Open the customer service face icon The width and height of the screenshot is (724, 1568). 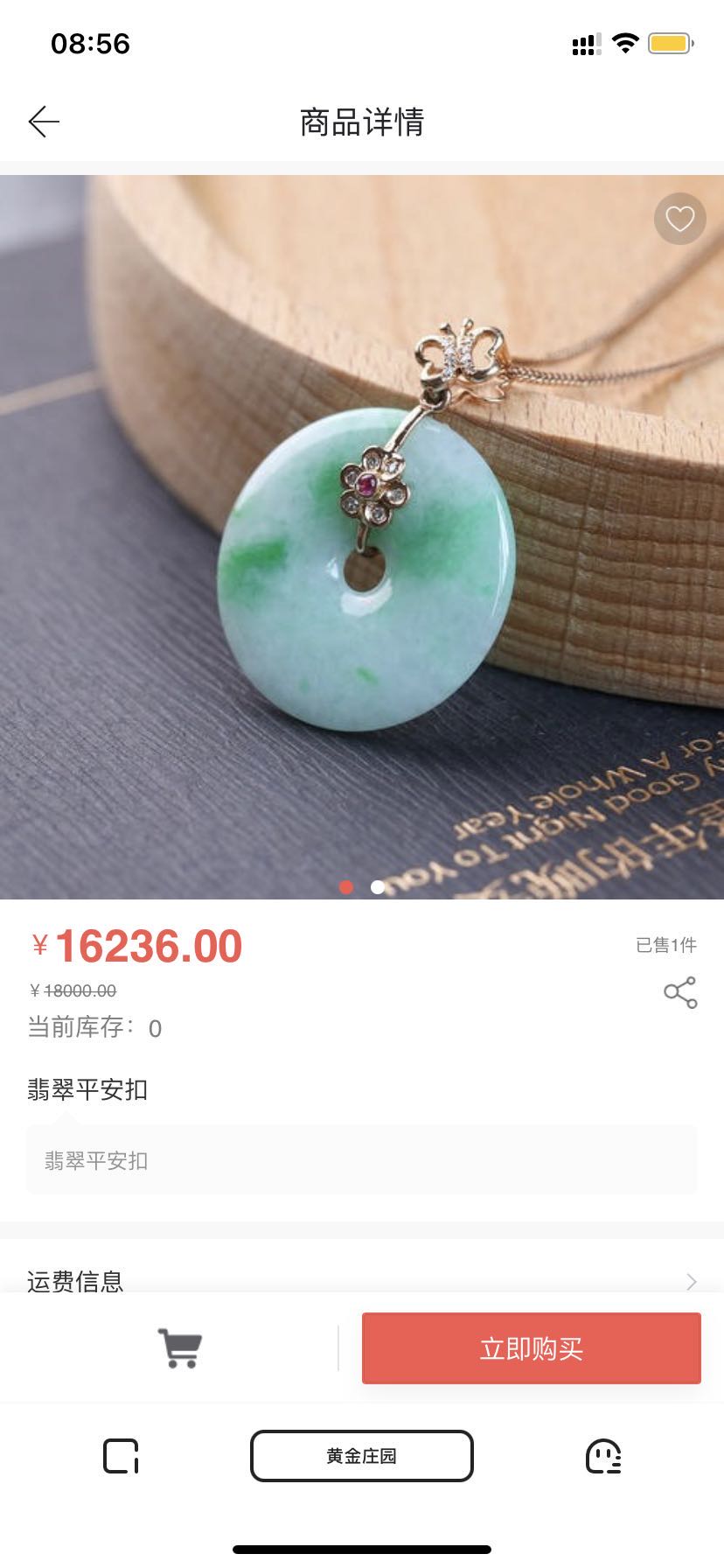click(602, 1456)
